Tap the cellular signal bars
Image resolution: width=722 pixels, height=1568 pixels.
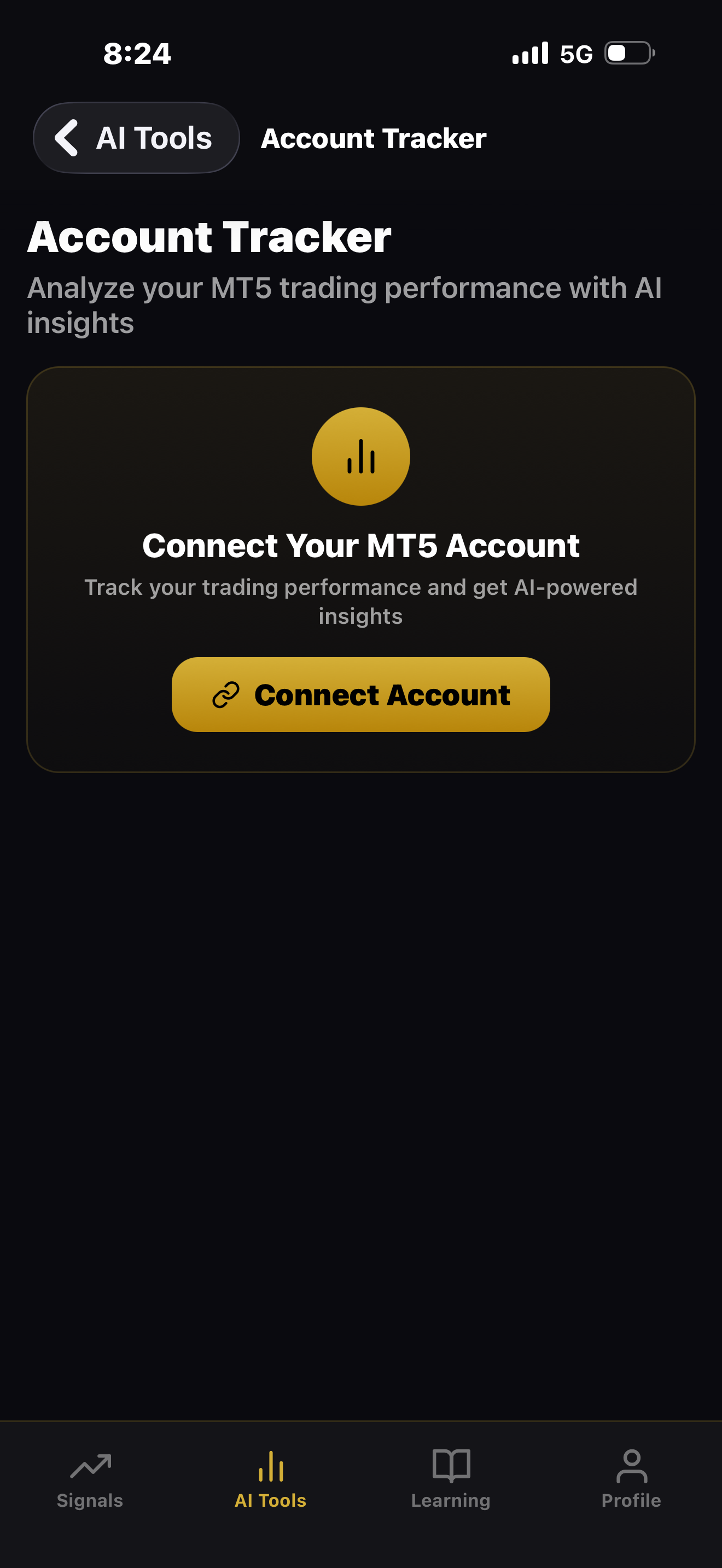coord(532,54)
